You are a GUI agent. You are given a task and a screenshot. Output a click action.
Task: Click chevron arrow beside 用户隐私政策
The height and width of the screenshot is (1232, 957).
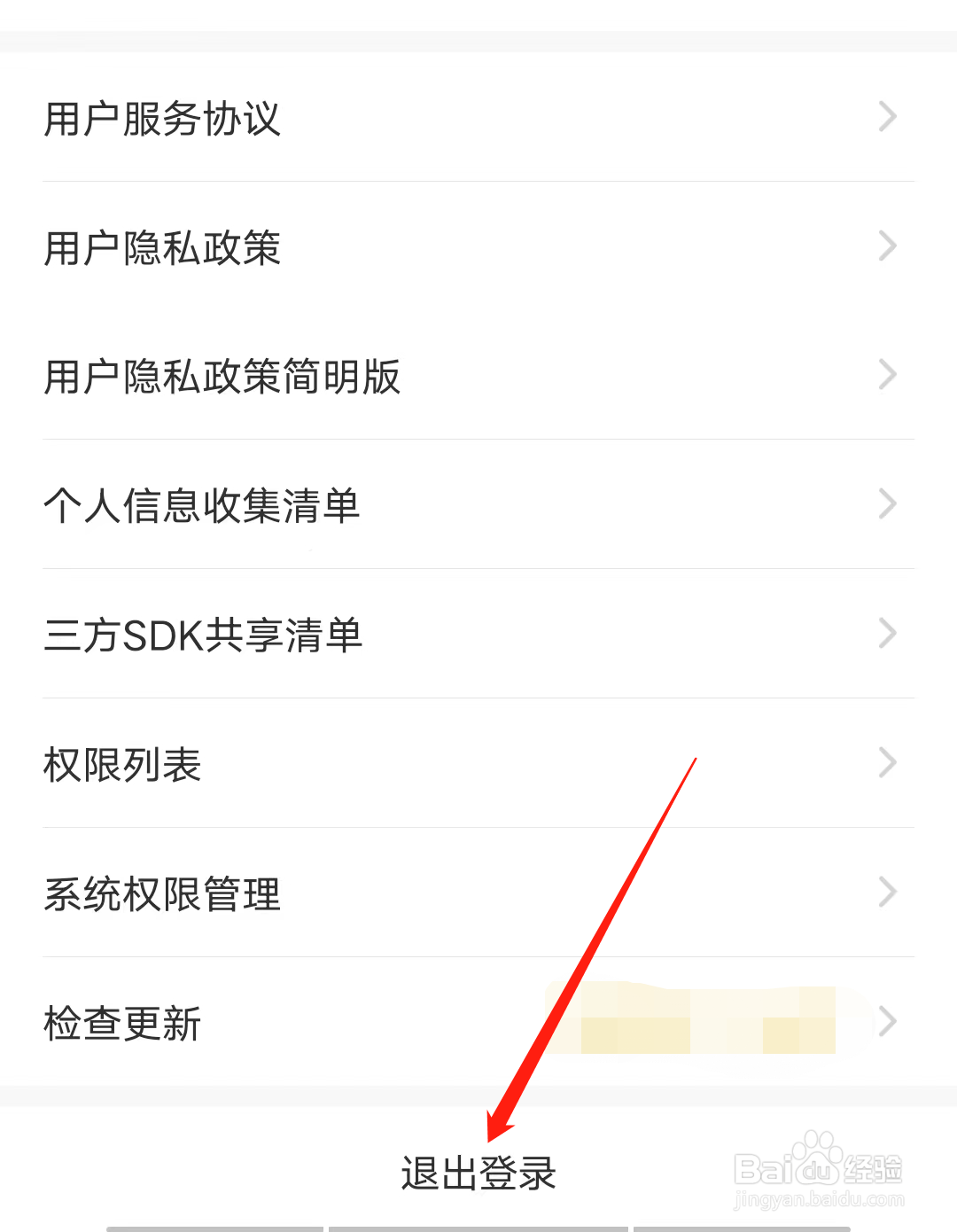click(887, 246)
